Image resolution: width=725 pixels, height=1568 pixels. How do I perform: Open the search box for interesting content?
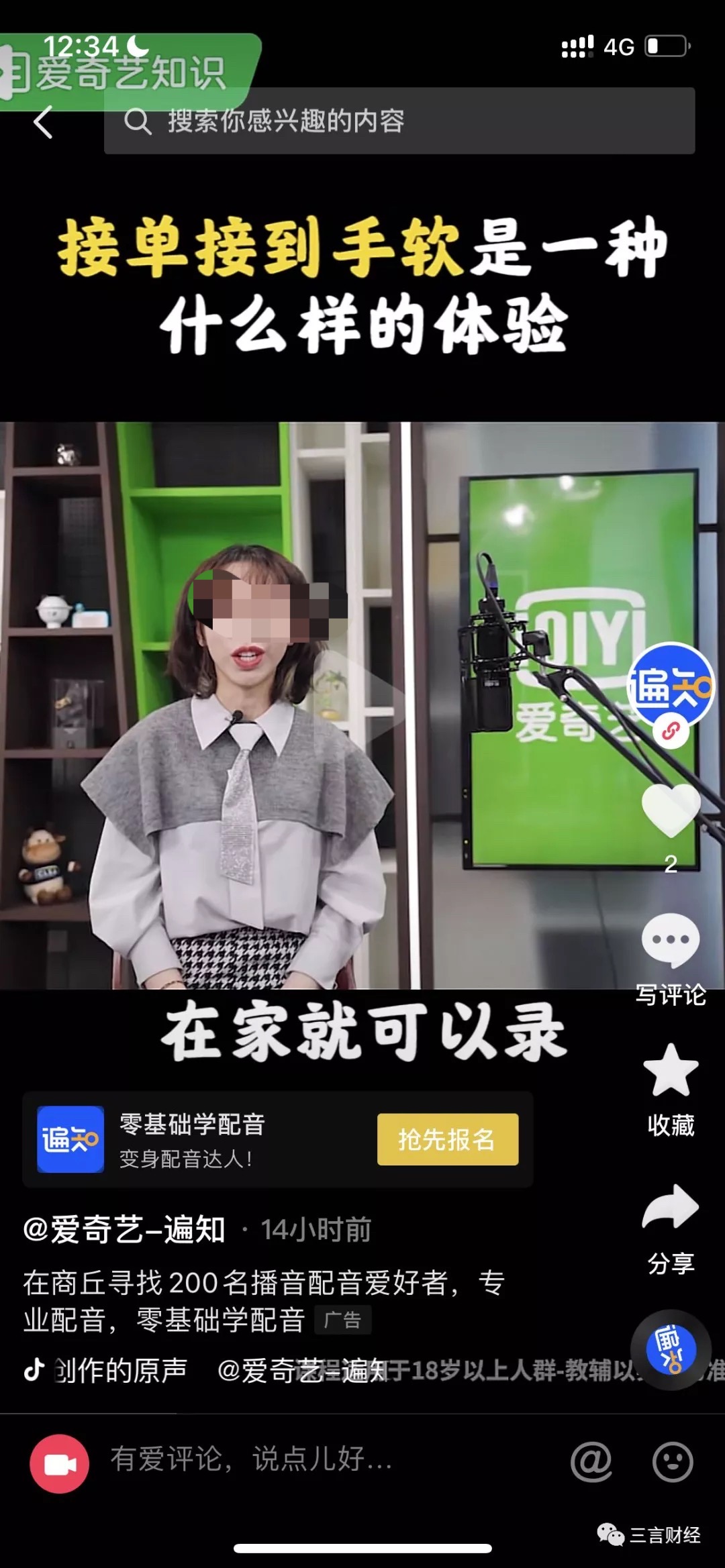399,121
